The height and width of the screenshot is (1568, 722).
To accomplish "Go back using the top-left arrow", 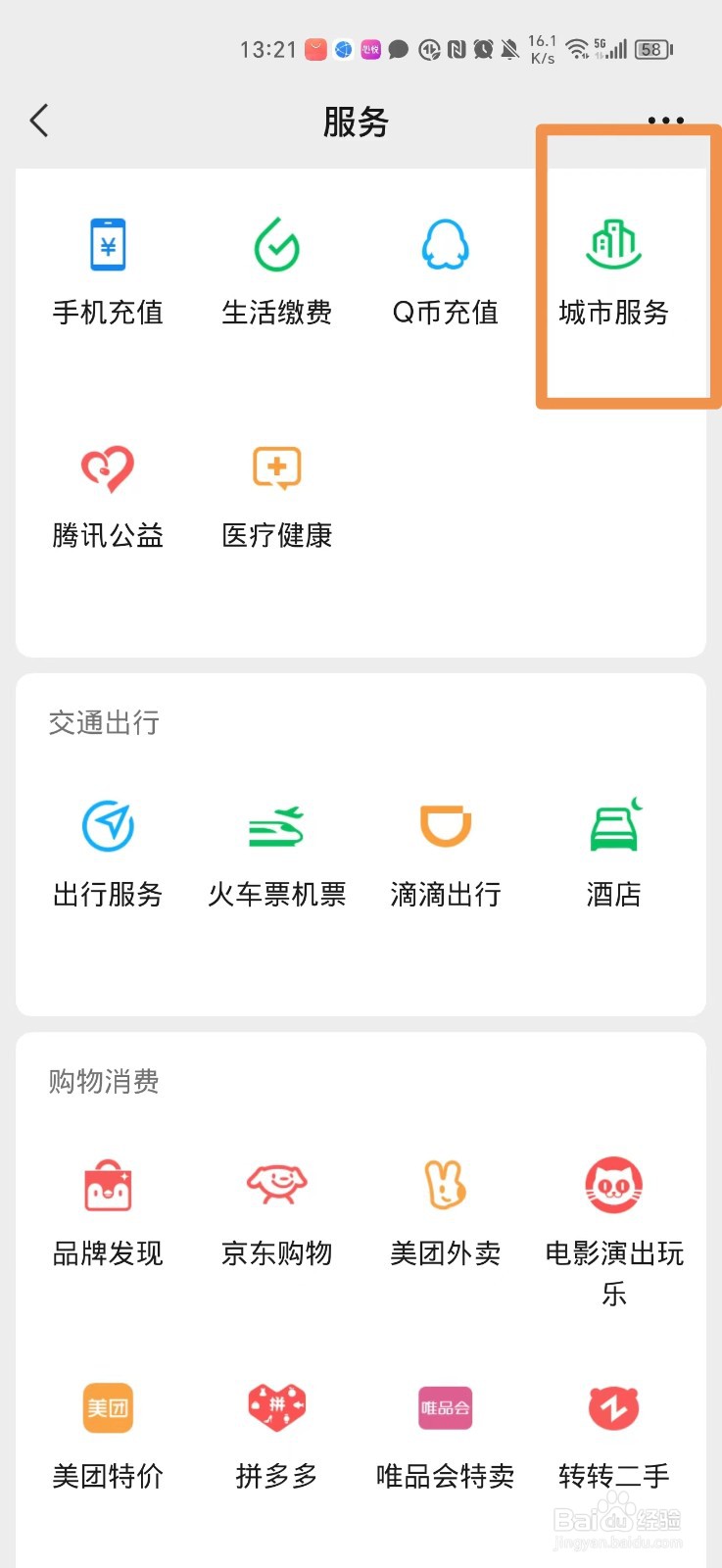I will (x=39, y=122).
